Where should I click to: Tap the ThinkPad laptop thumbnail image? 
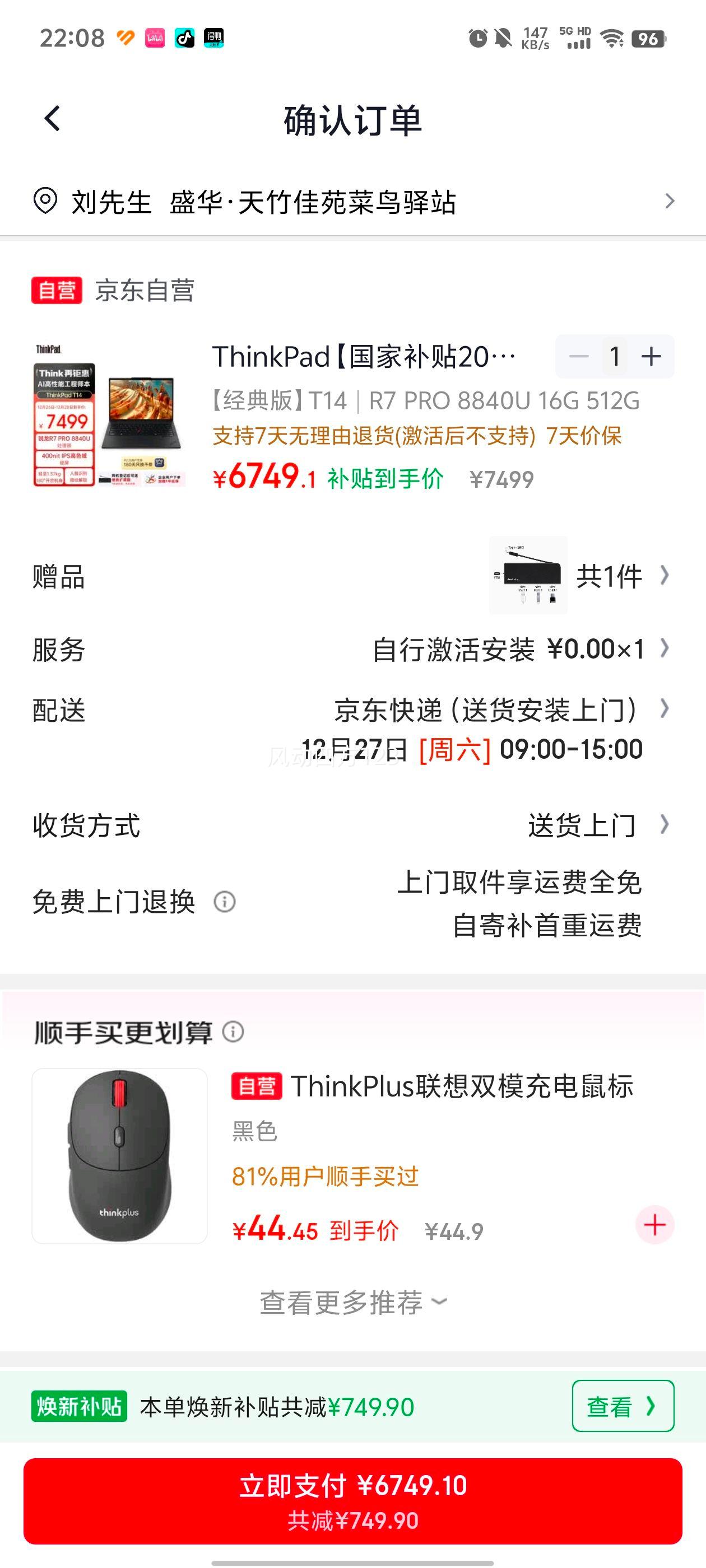pyautogui.click(x=110, y=419)
